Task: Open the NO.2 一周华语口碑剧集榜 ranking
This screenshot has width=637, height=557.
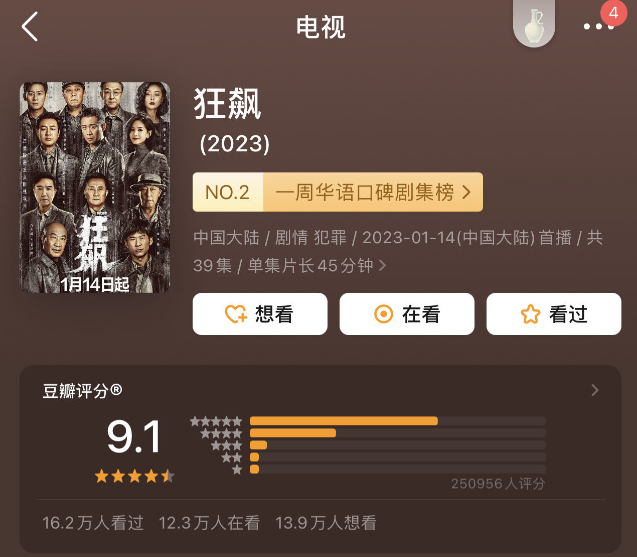Action: point(337,192)
